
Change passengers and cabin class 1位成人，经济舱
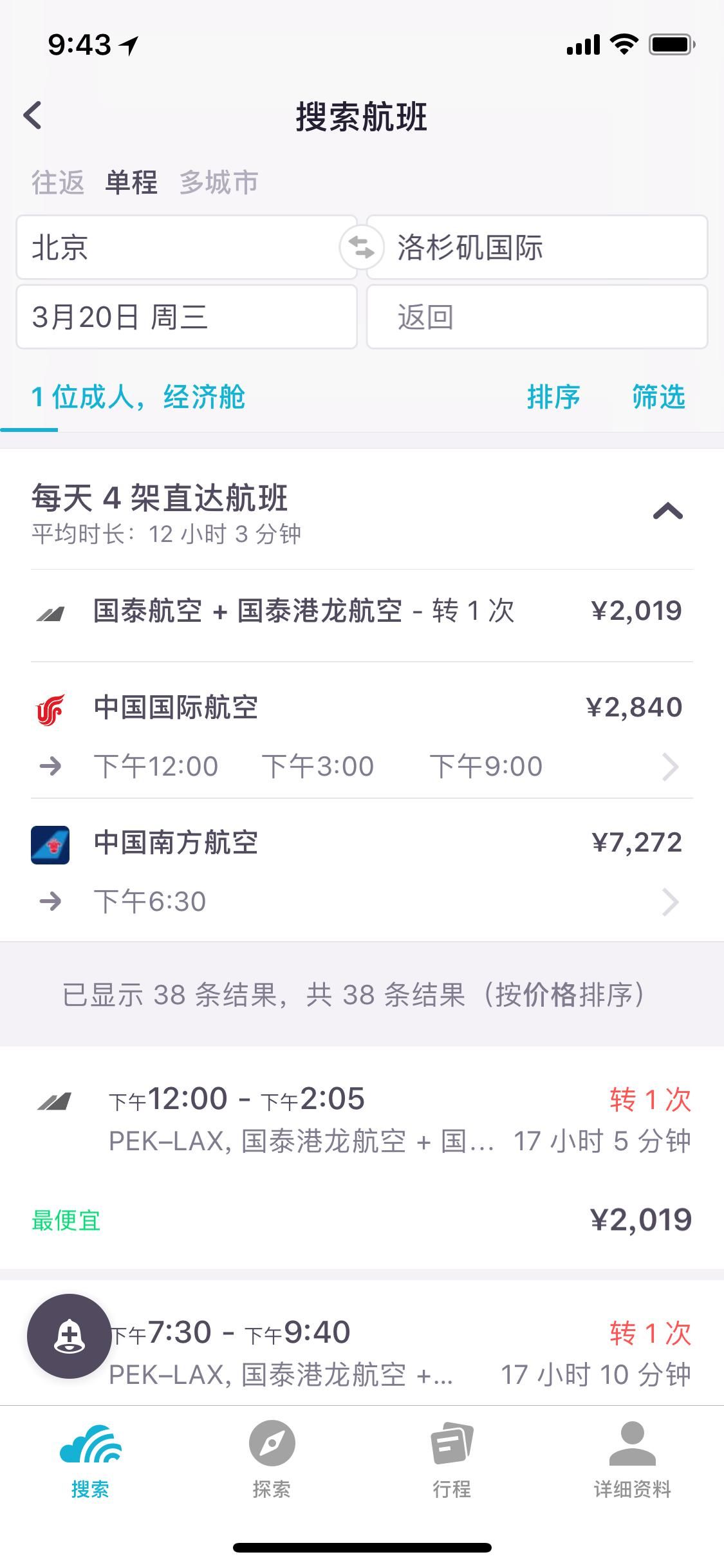[x=138, y=397]
